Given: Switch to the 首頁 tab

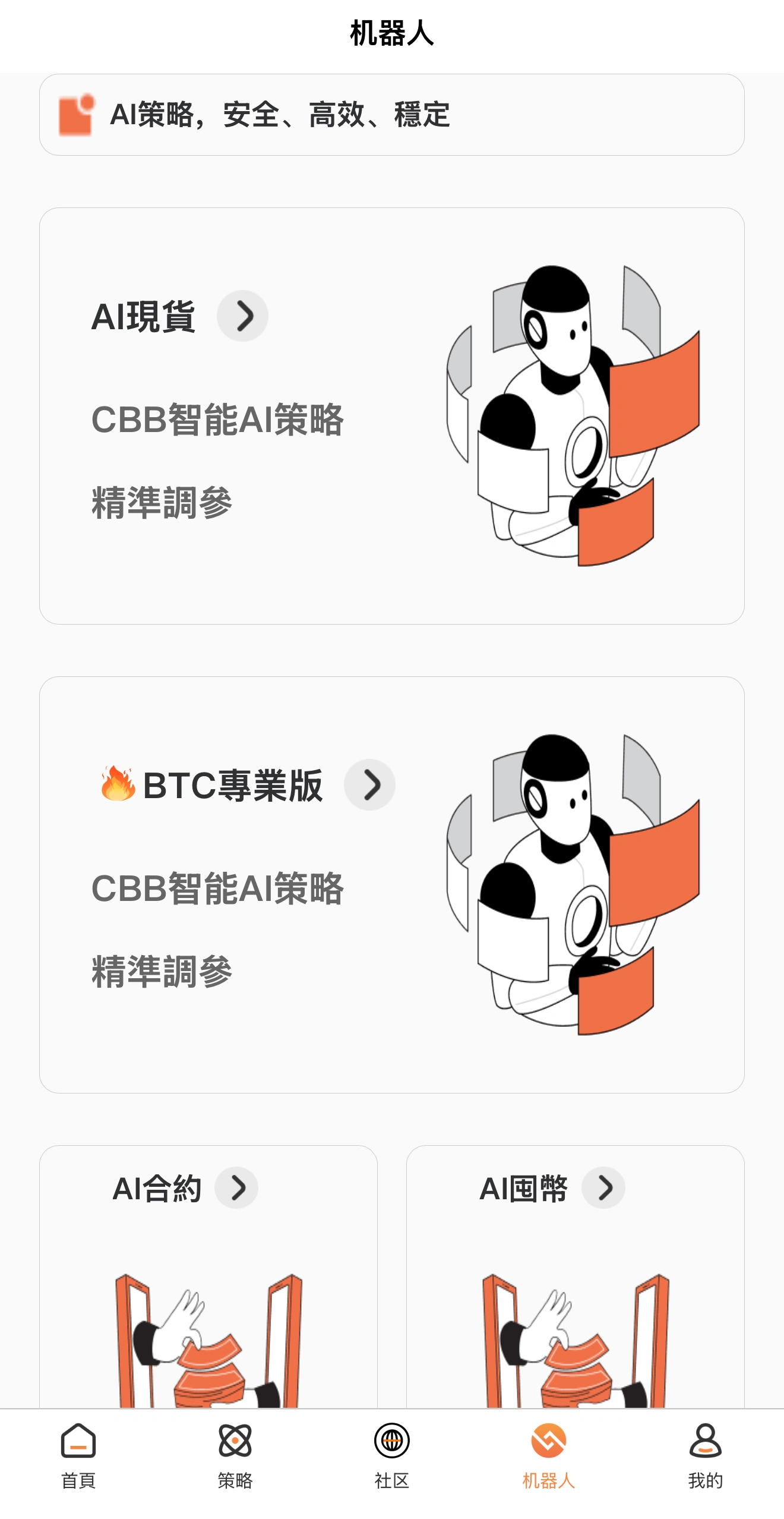Looking at the screenshot, I should point(78,1455).
